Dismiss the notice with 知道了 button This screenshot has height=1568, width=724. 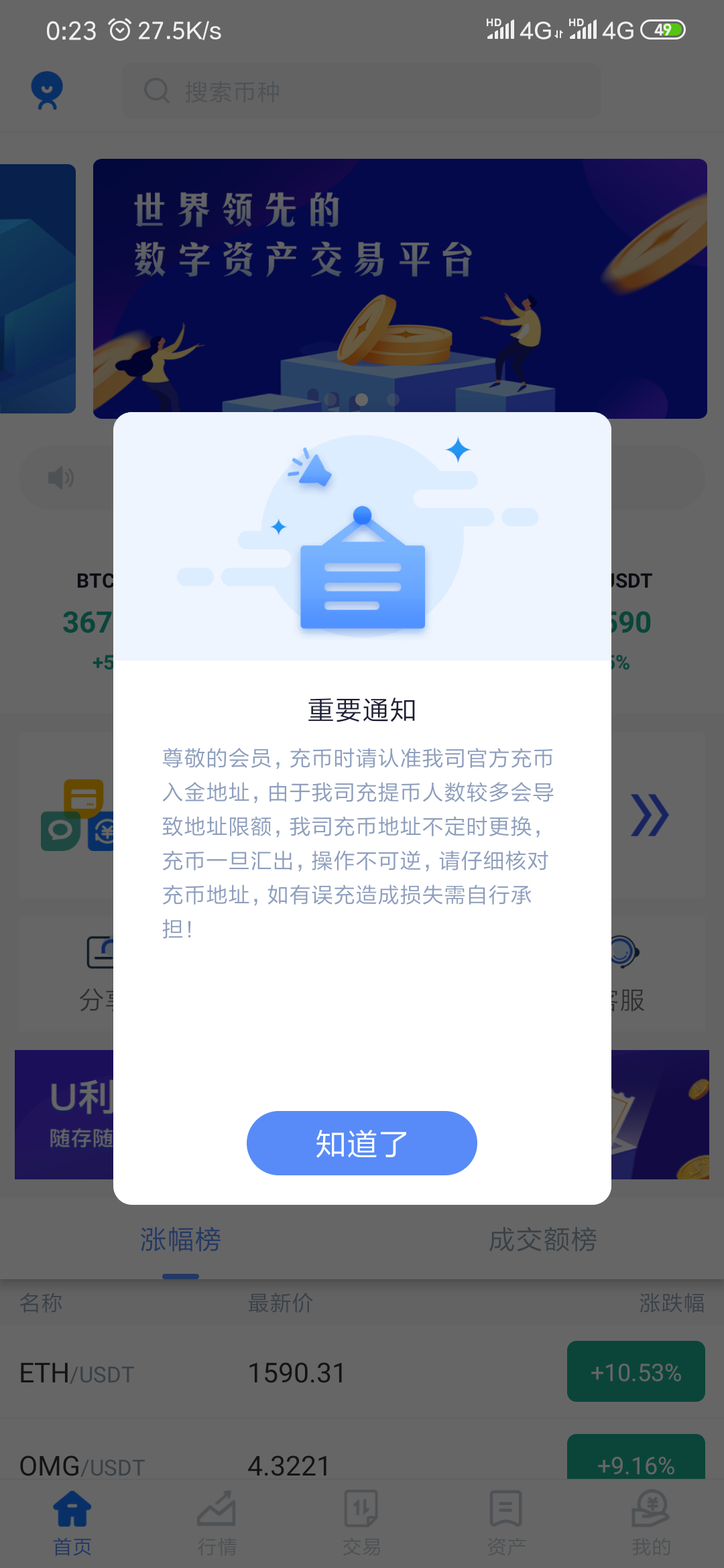tap(361, 1143)
